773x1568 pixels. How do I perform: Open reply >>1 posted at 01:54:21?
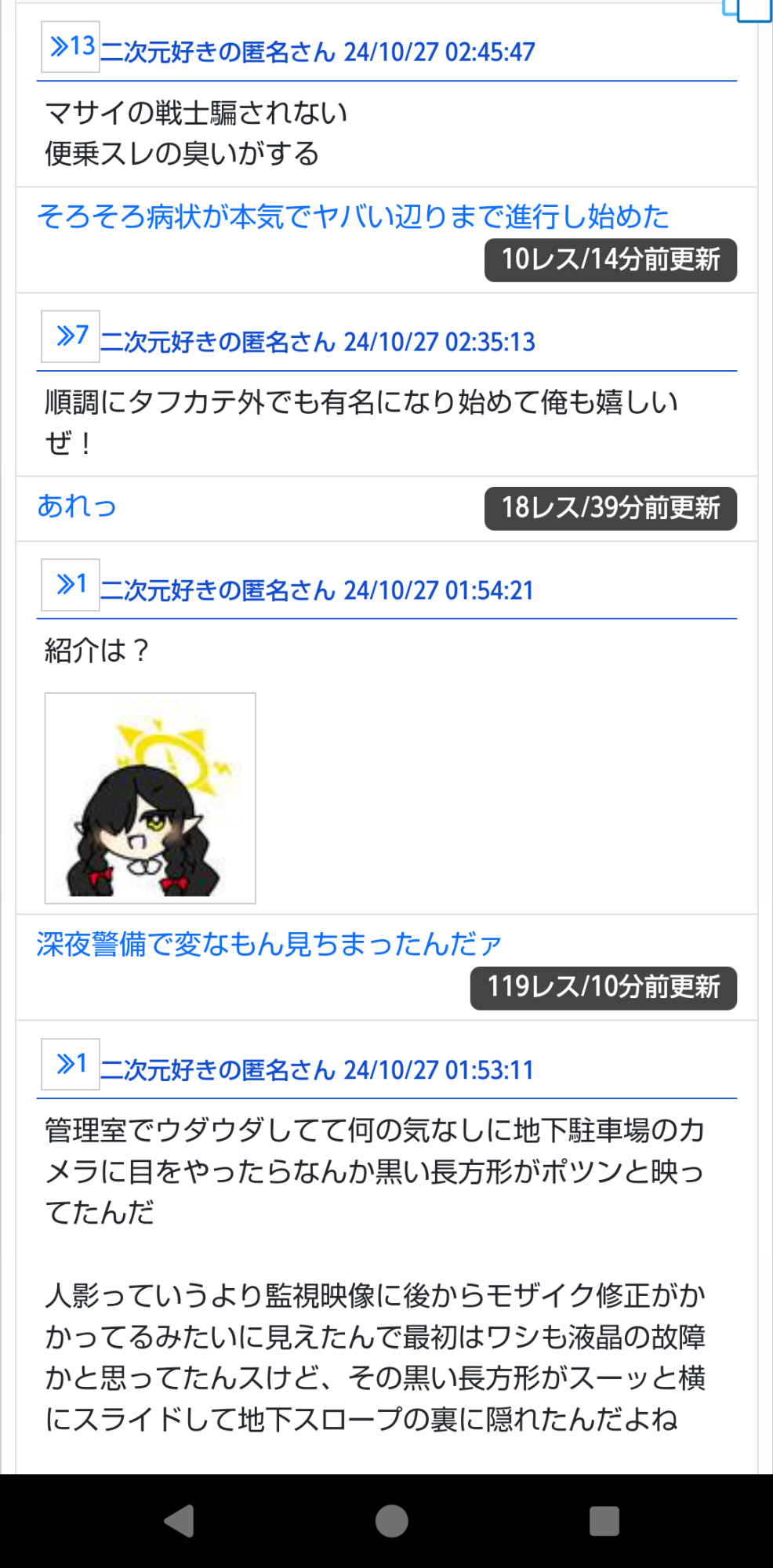click(71, 585)
